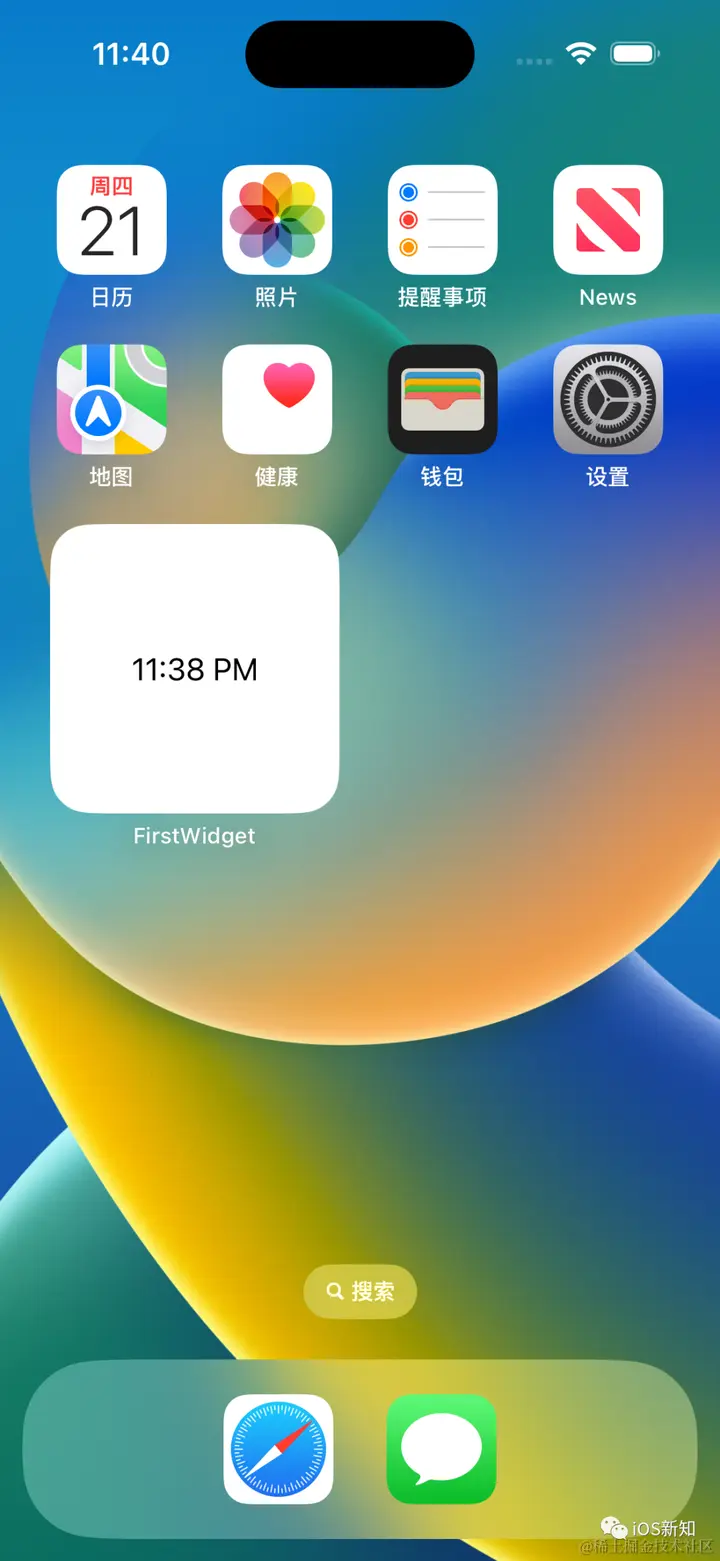Image resolution: width=720 pixels, height=1561 pixels.
Task: Launch the Photos app (照片)
Action: [x=277, y=220]
